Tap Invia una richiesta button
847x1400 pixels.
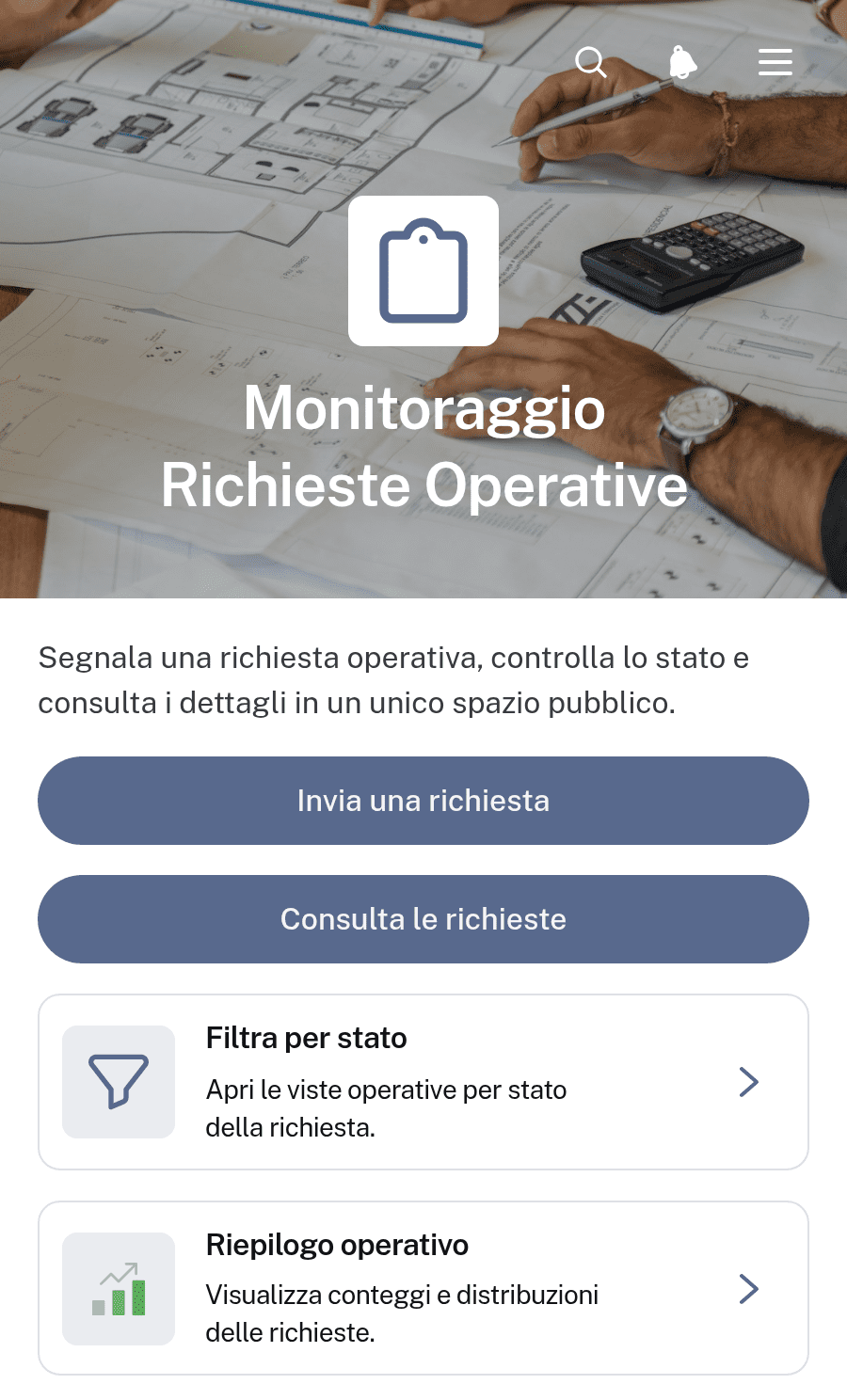[x=423, y=801]
